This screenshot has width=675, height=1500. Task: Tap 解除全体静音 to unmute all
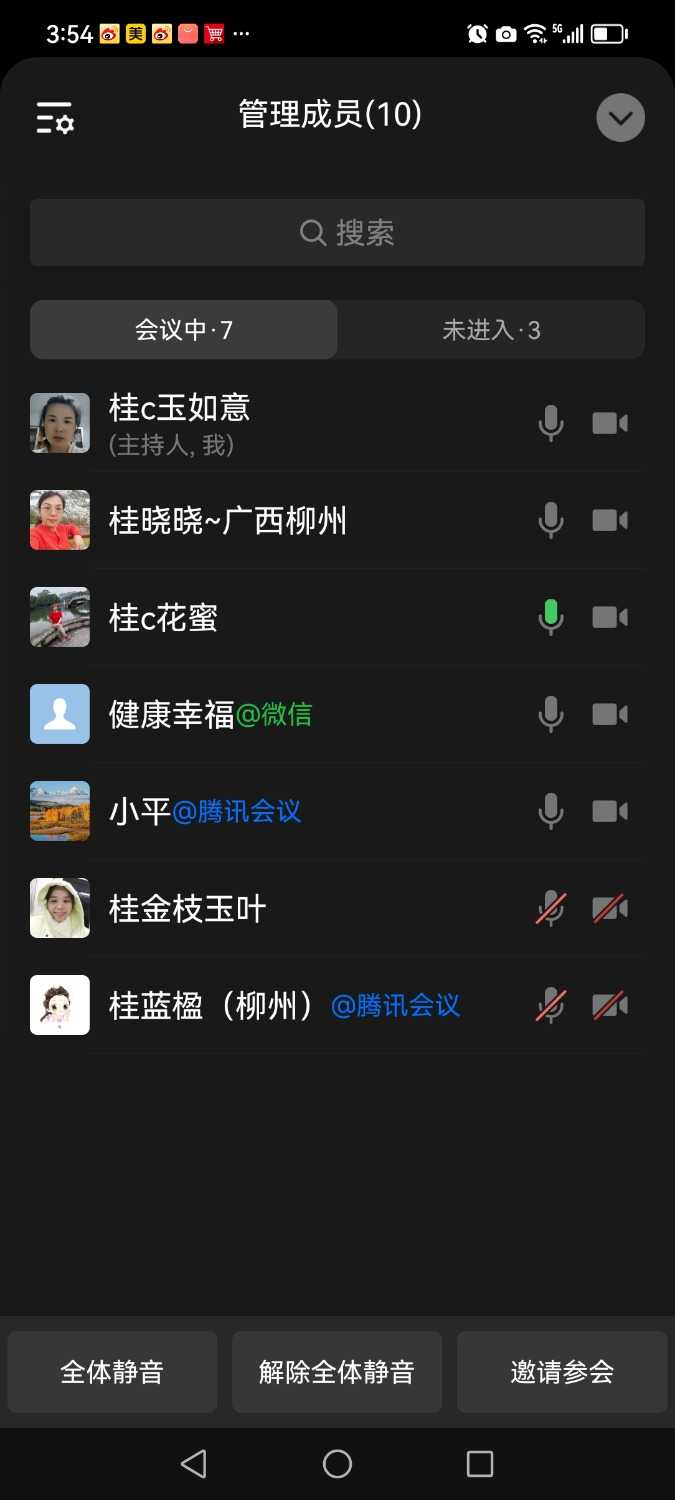[337, 1372]
